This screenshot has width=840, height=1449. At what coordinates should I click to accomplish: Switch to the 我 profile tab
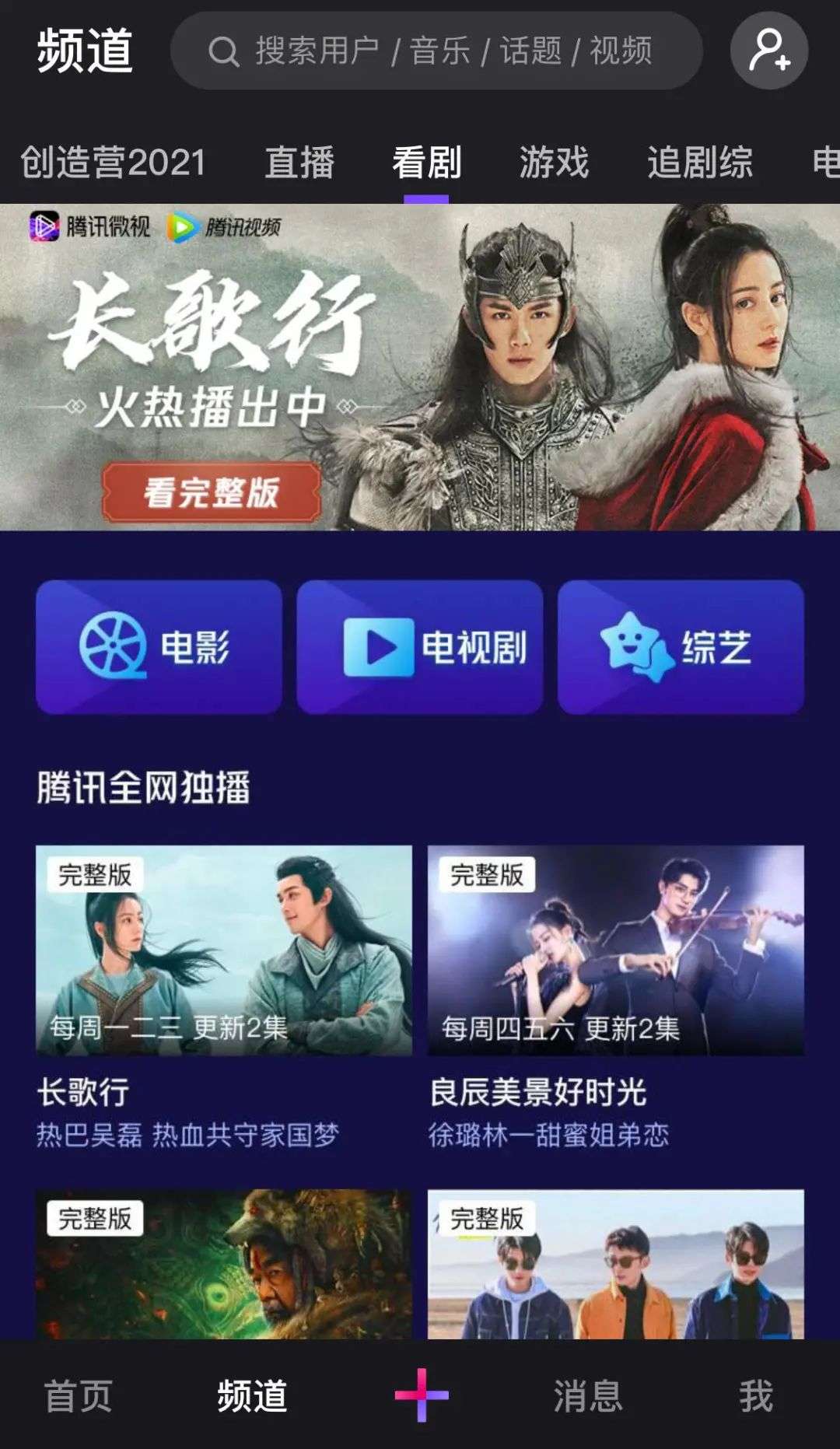coord(756,1395)
